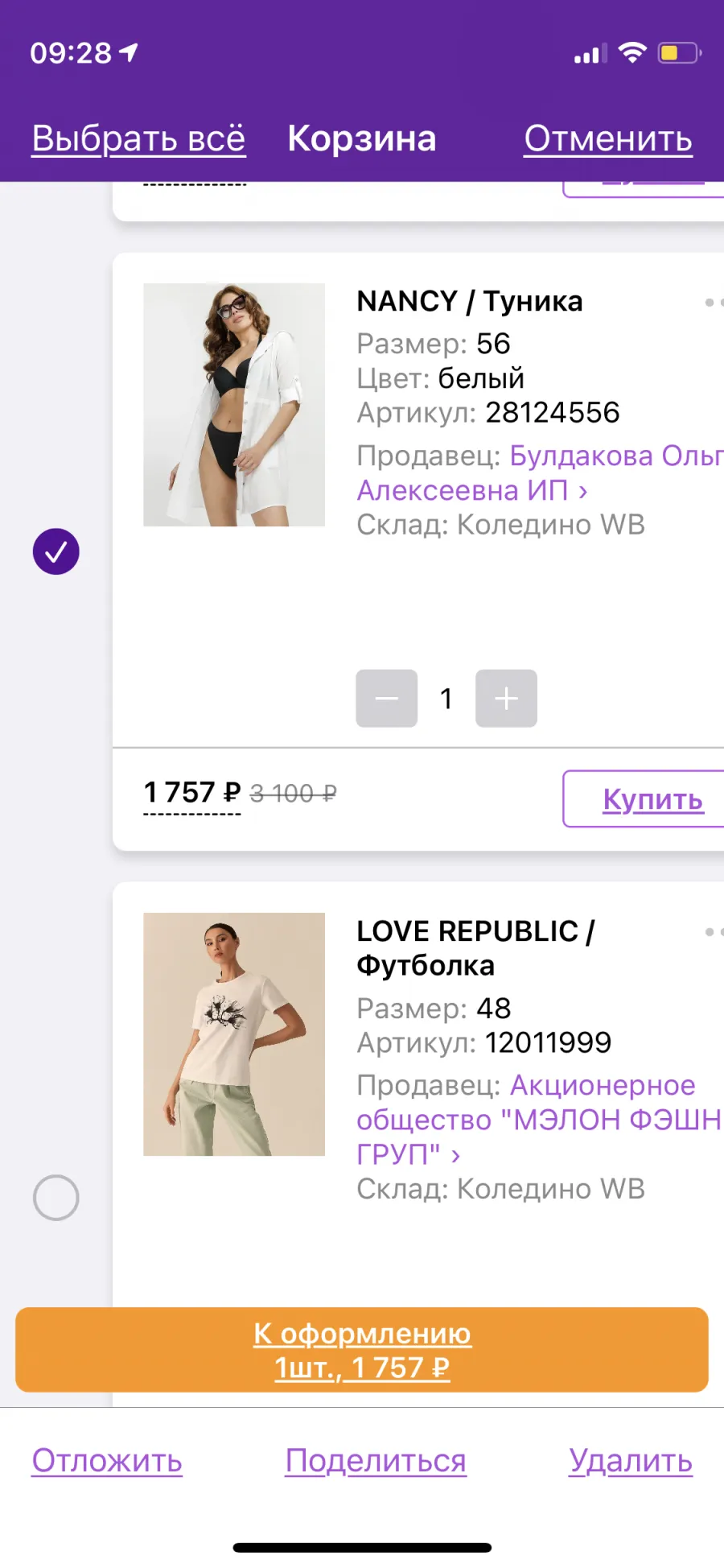The width and height of the screenshot is (724, 1568).
Task: Open seller Булдакова Ольга Алексеевна ИП
Action: pyautogui.click(x=539, y=472)
